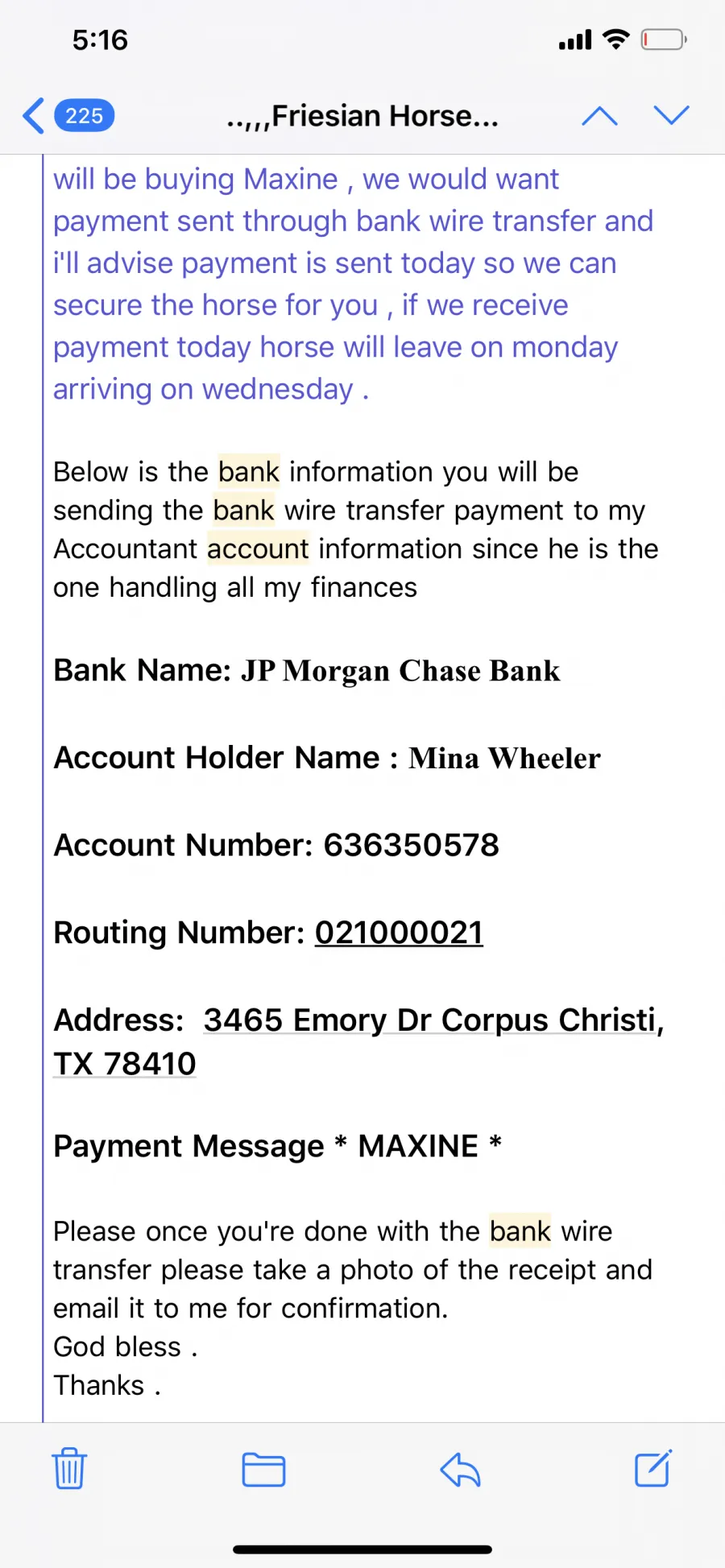Open the reply options arrow
This screenshot has height=1568, width=725.
460,1470
